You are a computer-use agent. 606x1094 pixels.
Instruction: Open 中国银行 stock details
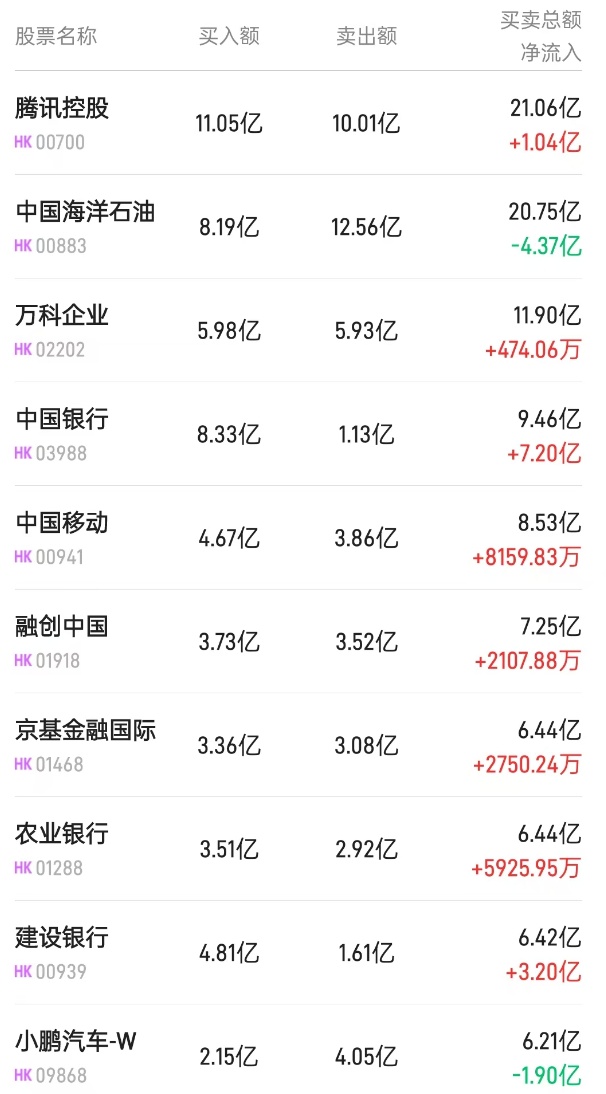pos(62,419)
